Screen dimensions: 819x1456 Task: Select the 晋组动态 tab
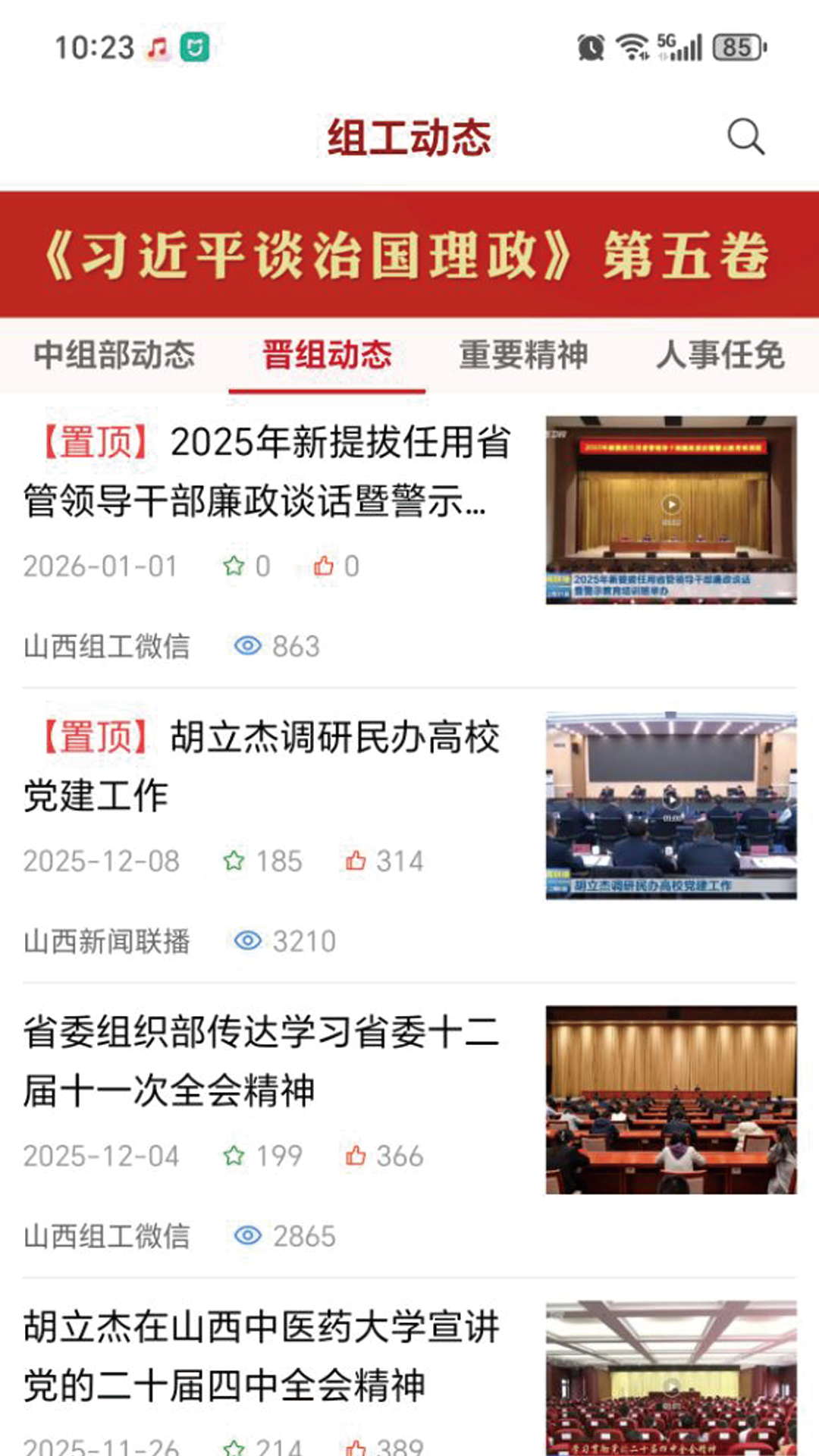(328, 353)
